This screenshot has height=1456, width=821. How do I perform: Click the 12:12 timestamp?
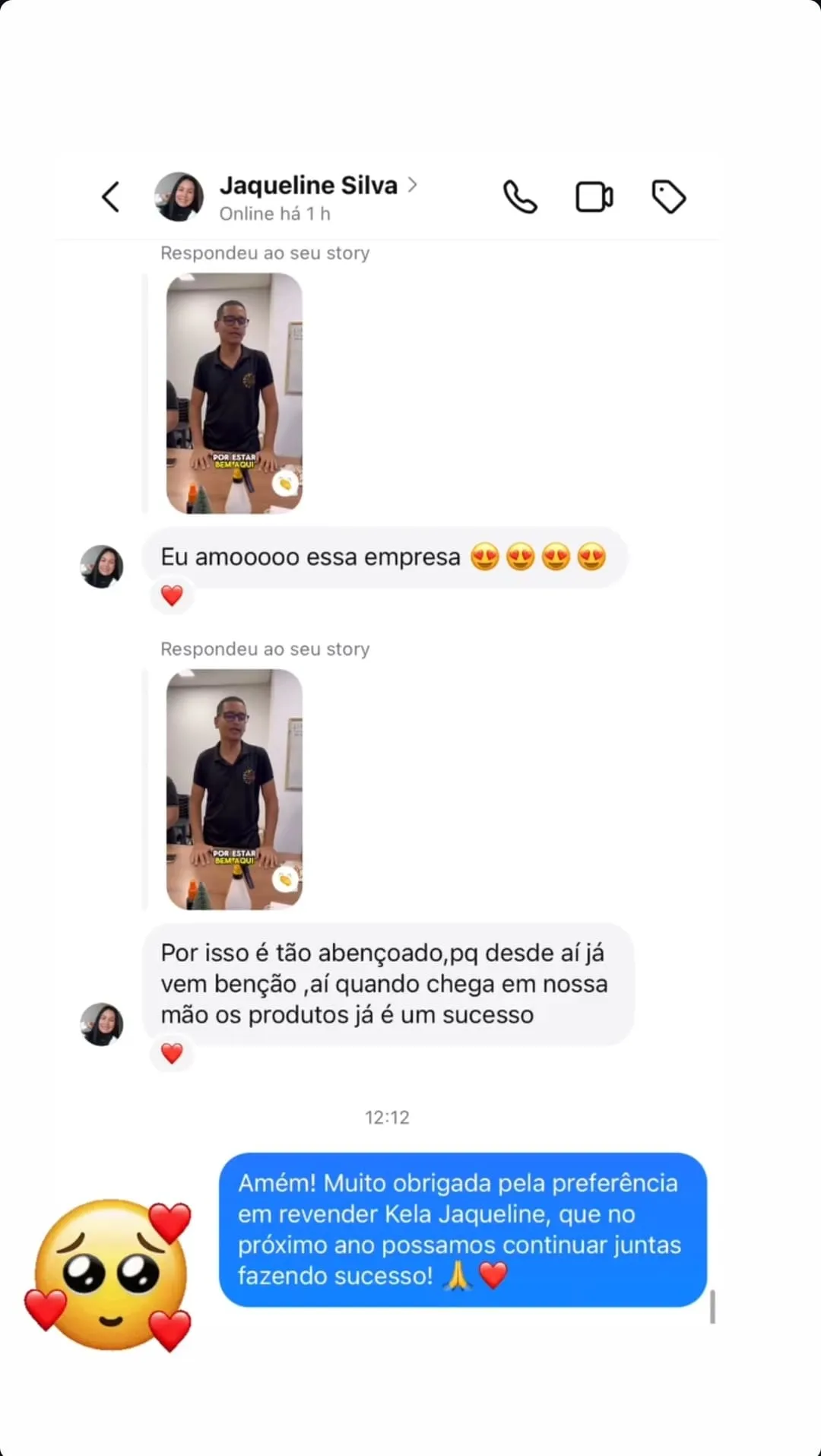386,1117
